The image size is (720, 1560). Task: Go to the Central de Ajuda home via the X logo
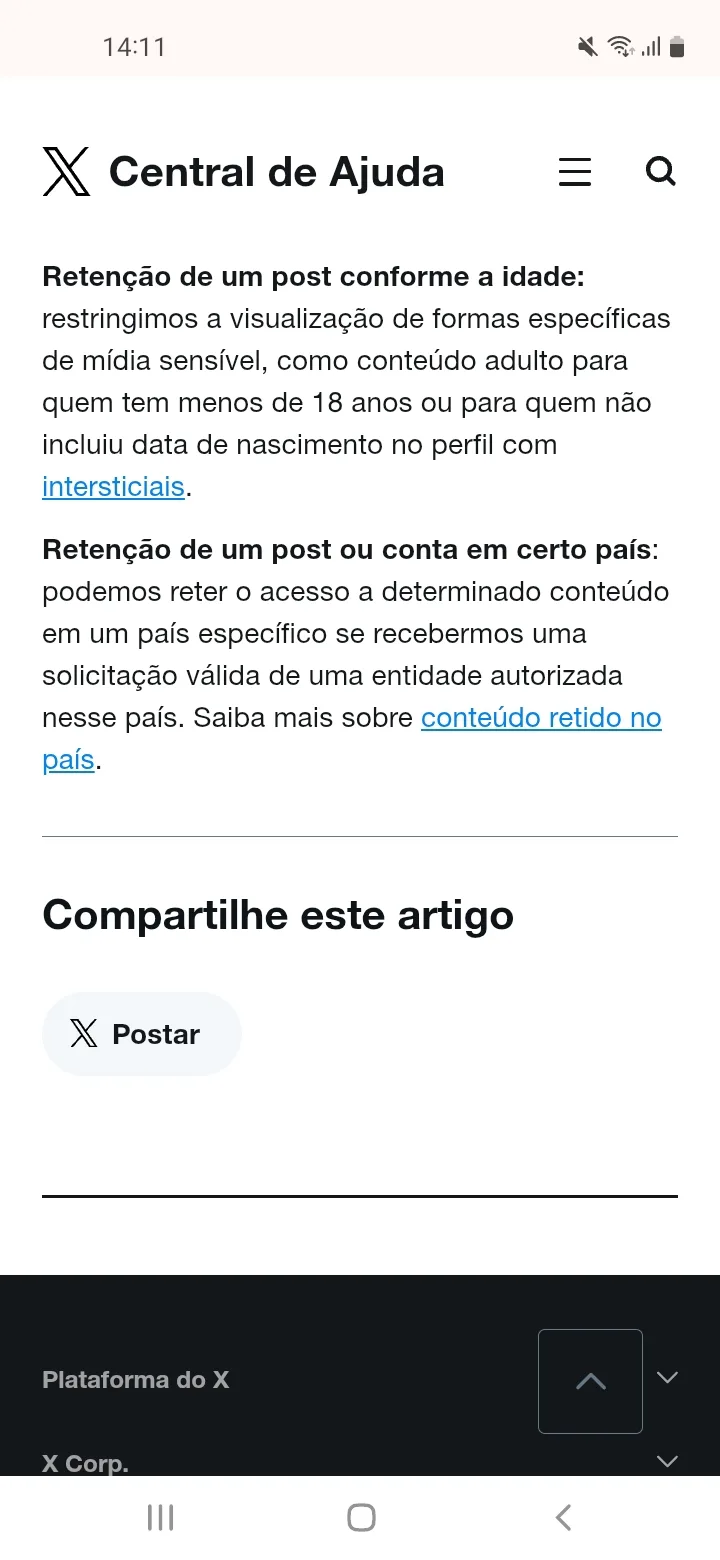pyautogui.click(x=66, y=172)
